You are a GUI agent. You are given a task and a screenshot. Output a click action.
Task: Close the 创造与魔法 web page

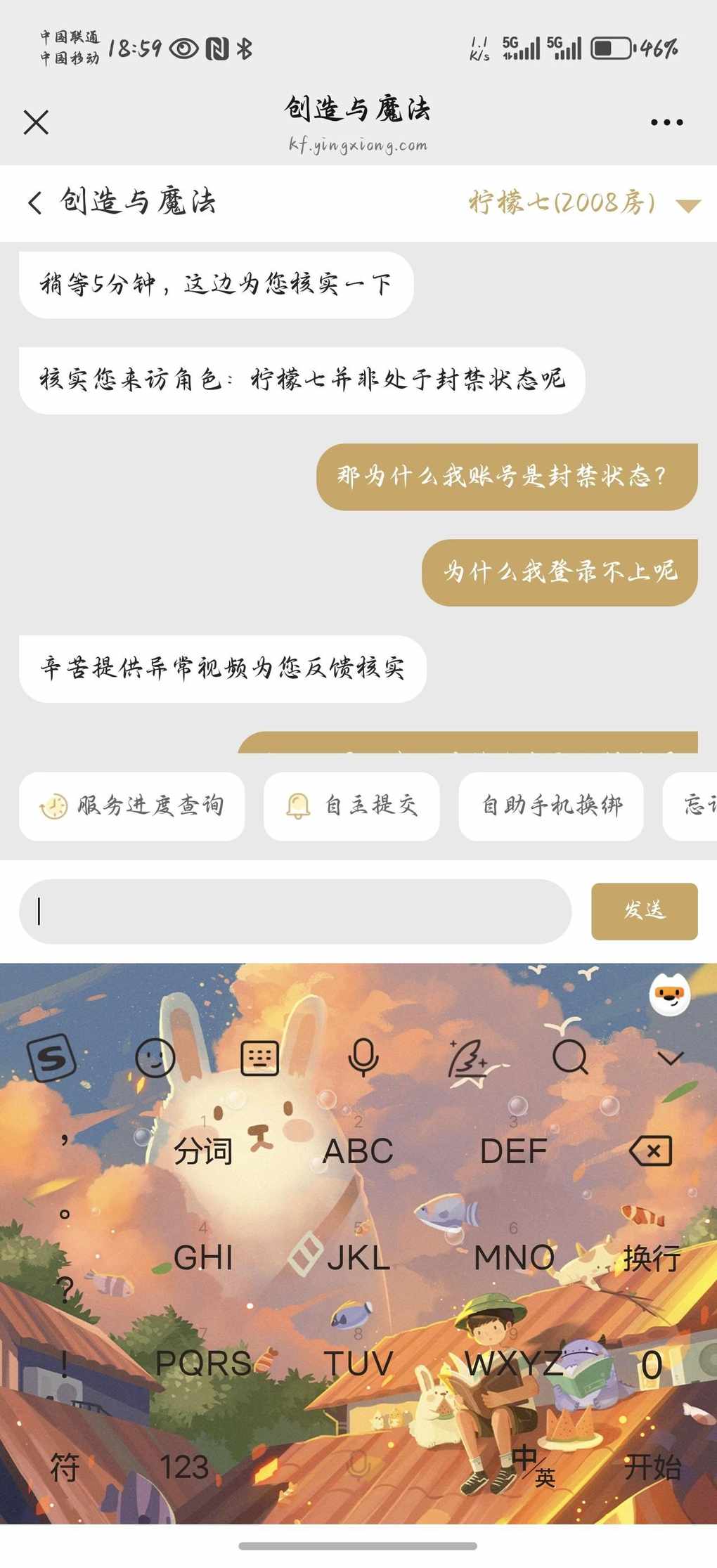click(x=36, y=122)
